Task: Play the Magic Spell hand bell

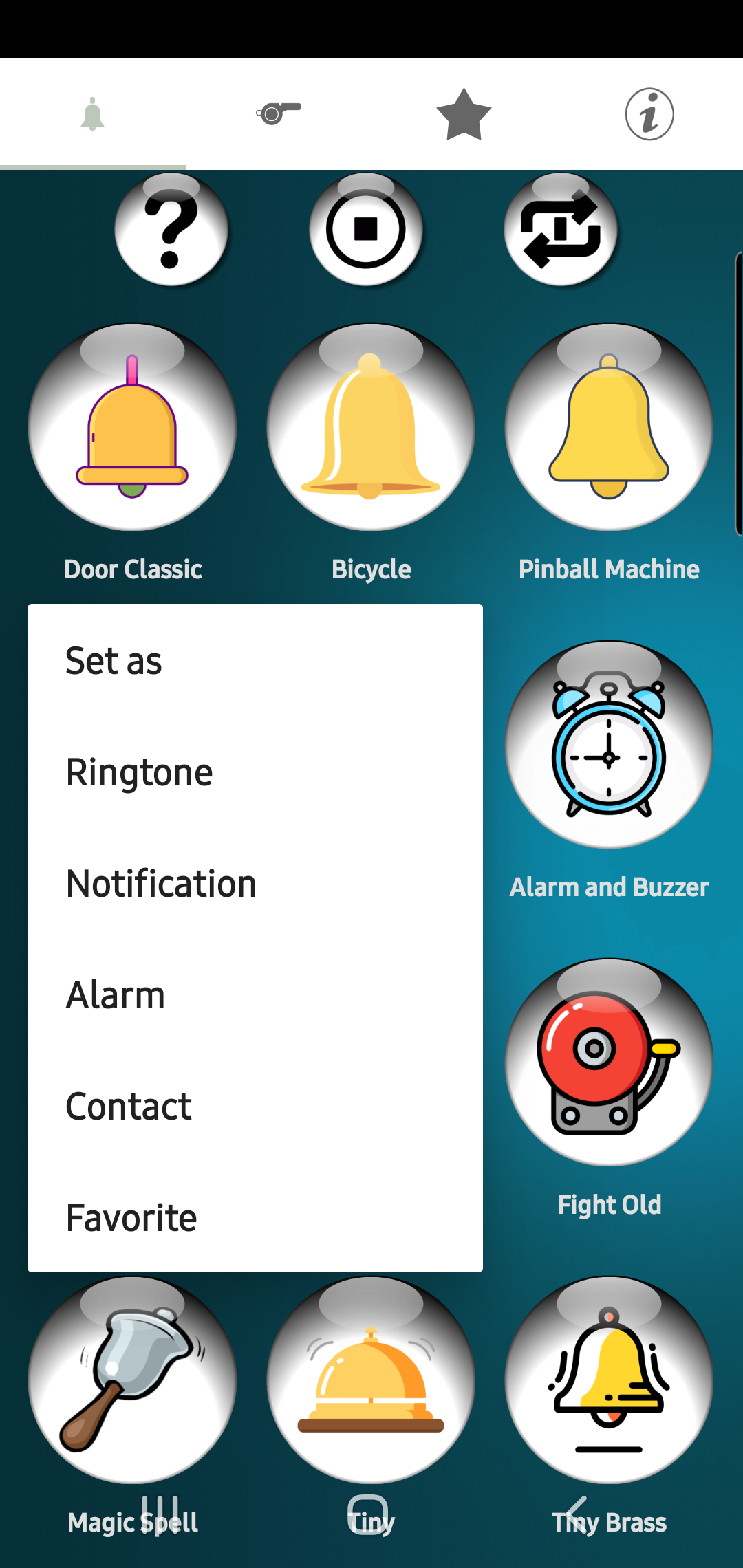Action: (x=132, y=1380)
